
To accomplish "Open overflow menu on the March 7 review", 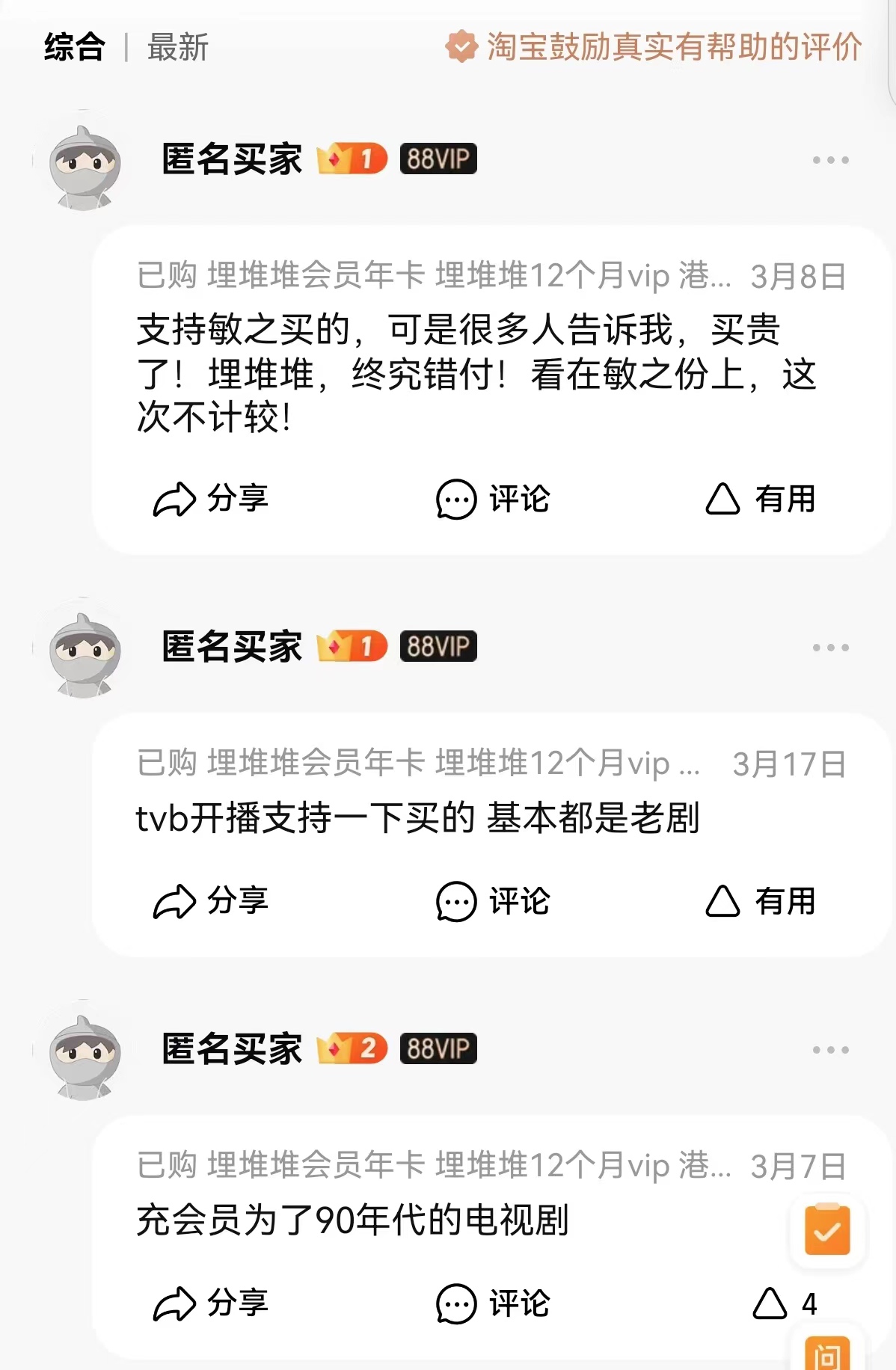I will pos(830,1050).
